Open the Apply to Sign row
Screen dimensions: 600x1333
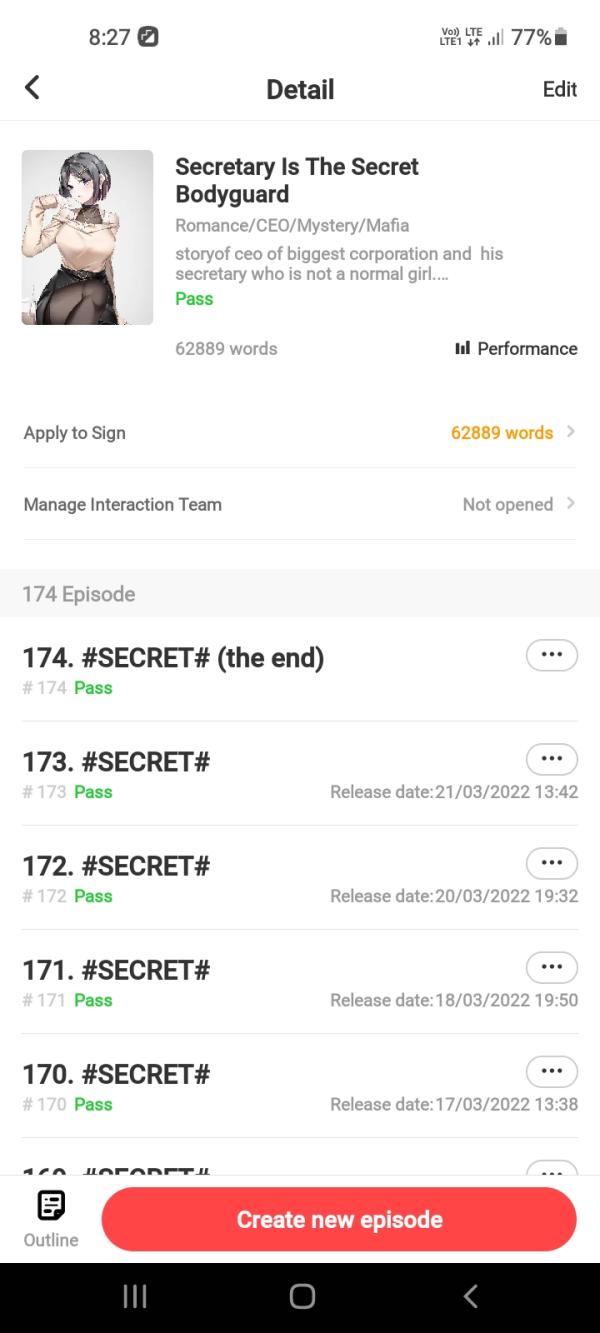point(300,433)
